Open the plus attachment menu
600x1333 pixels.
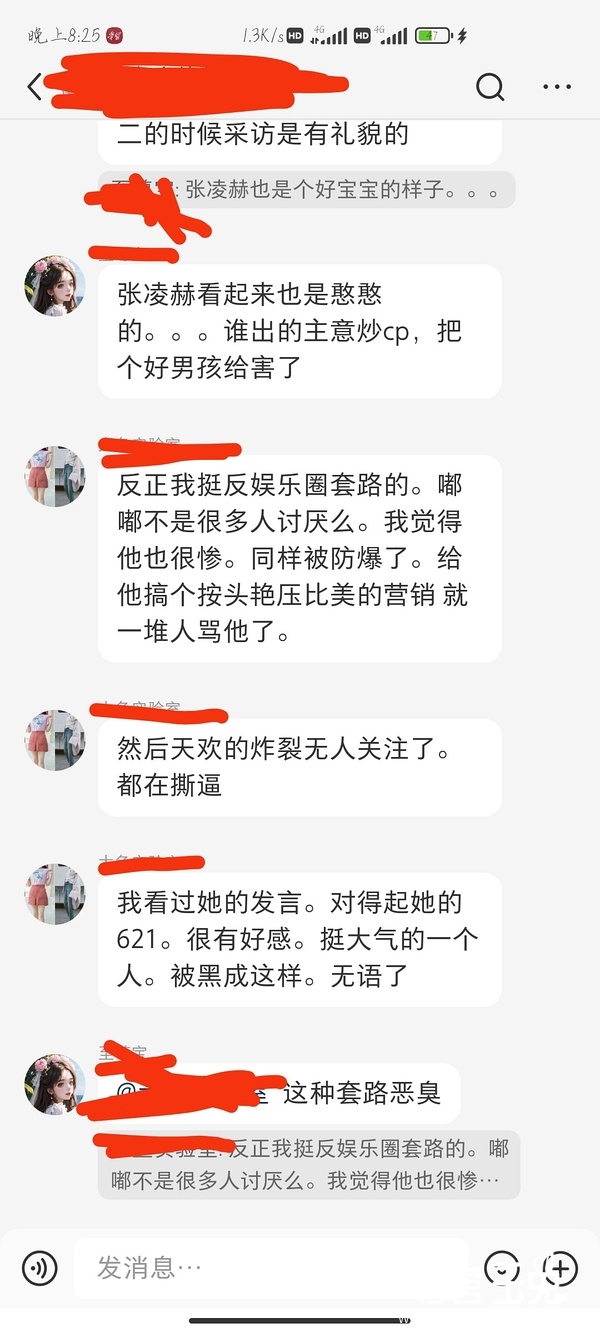coord(561,1269)
